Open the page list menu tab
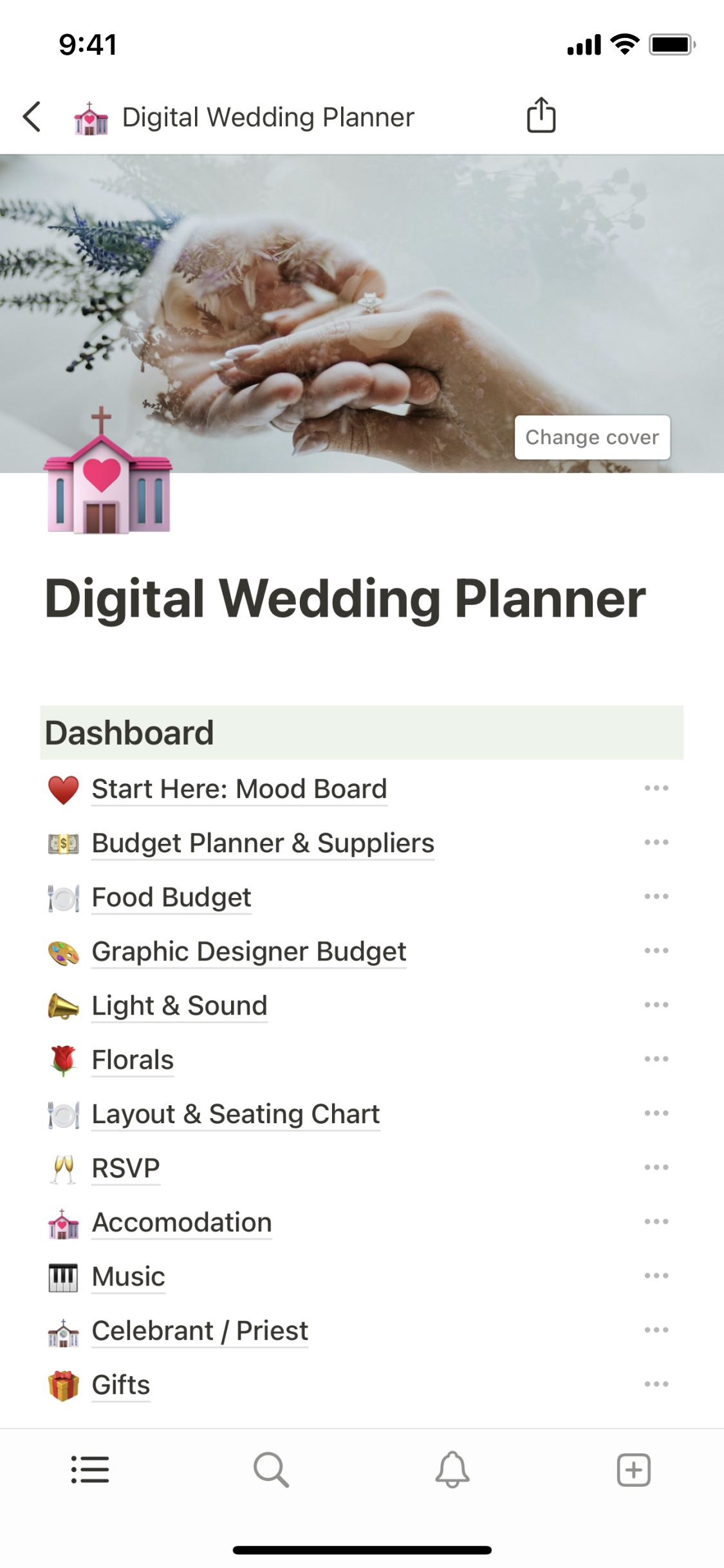Viewport: 724px width, 1568px height. tap(90, 1470)
